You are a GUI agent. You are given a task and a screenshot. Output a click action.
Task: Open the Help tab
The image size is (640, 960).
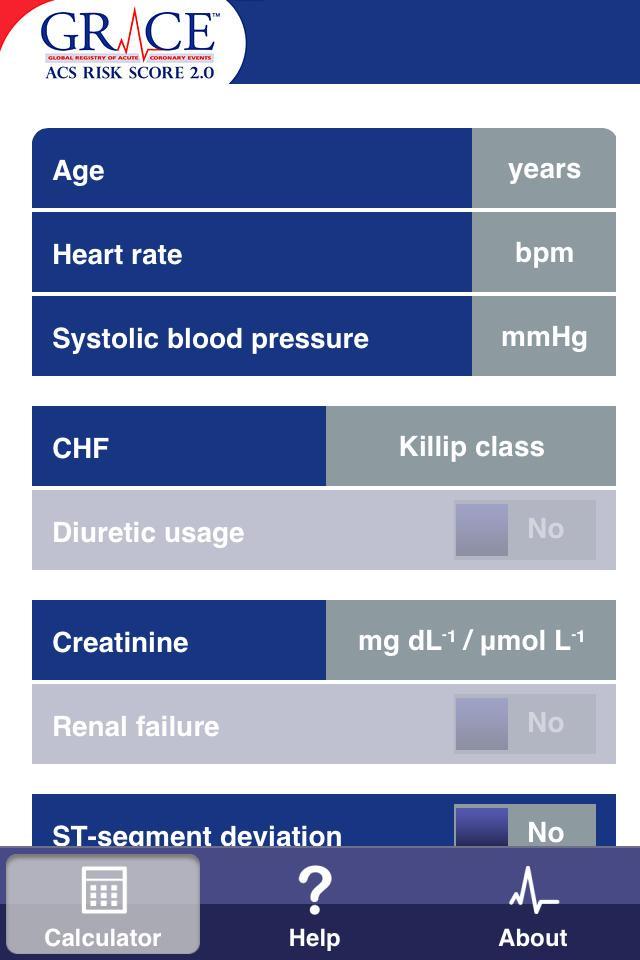[314, 906]
